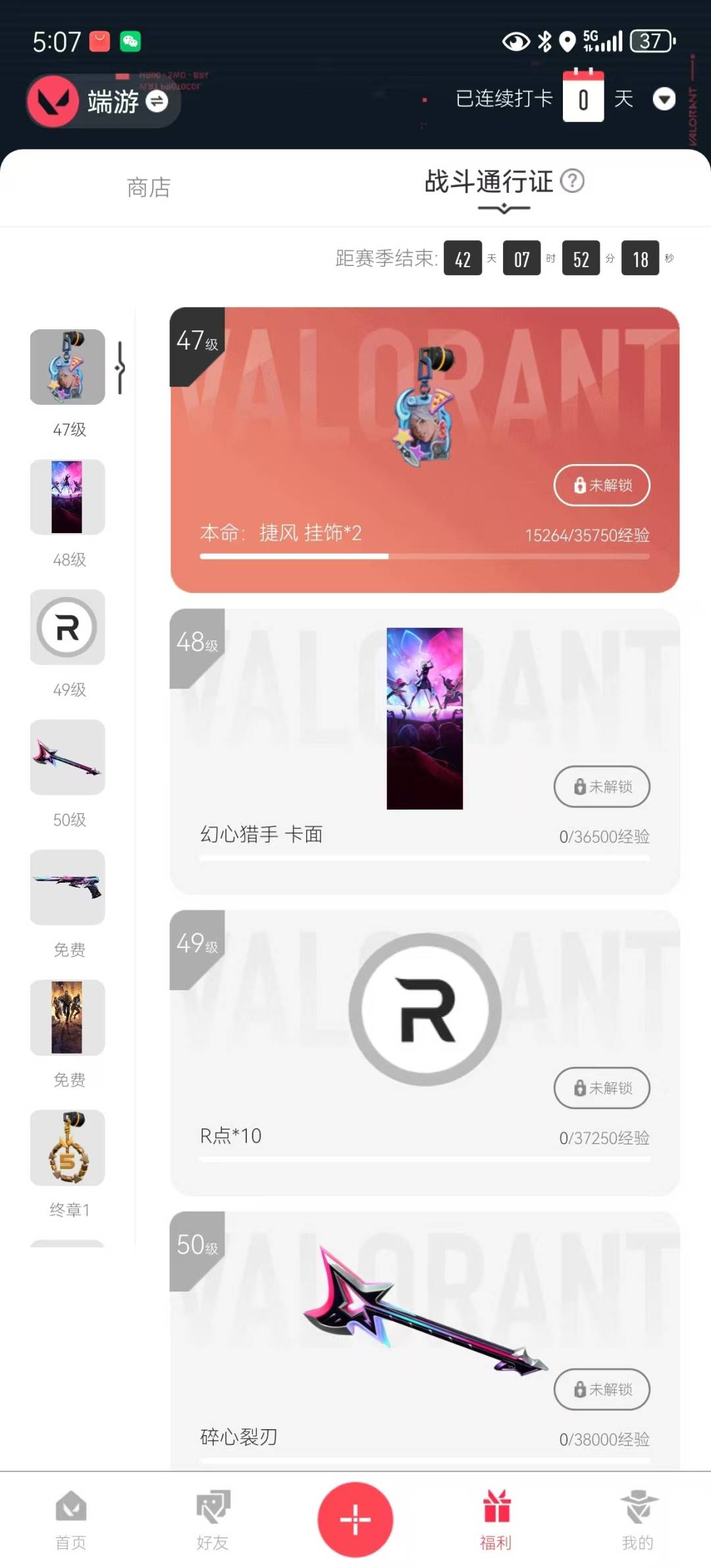Tap the calendar icon showing 0 days streak
711x1568 pixels.
click(x=583, y=97)
